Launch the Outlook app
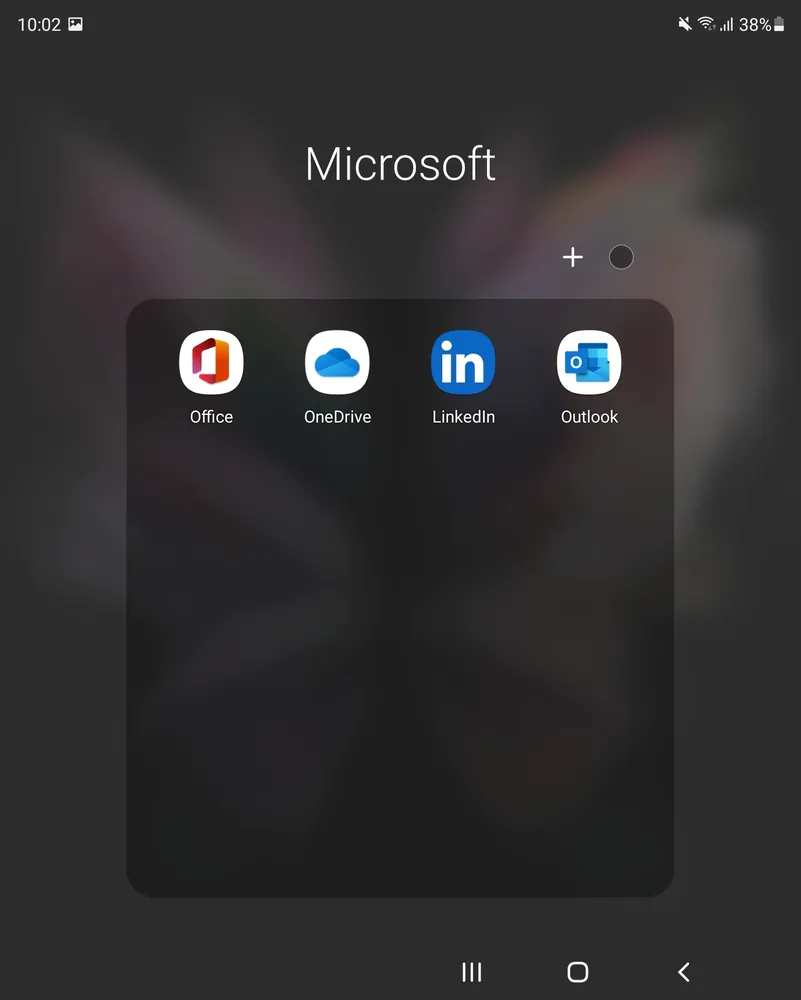801x1000 pixels. [x=589, y=363]
